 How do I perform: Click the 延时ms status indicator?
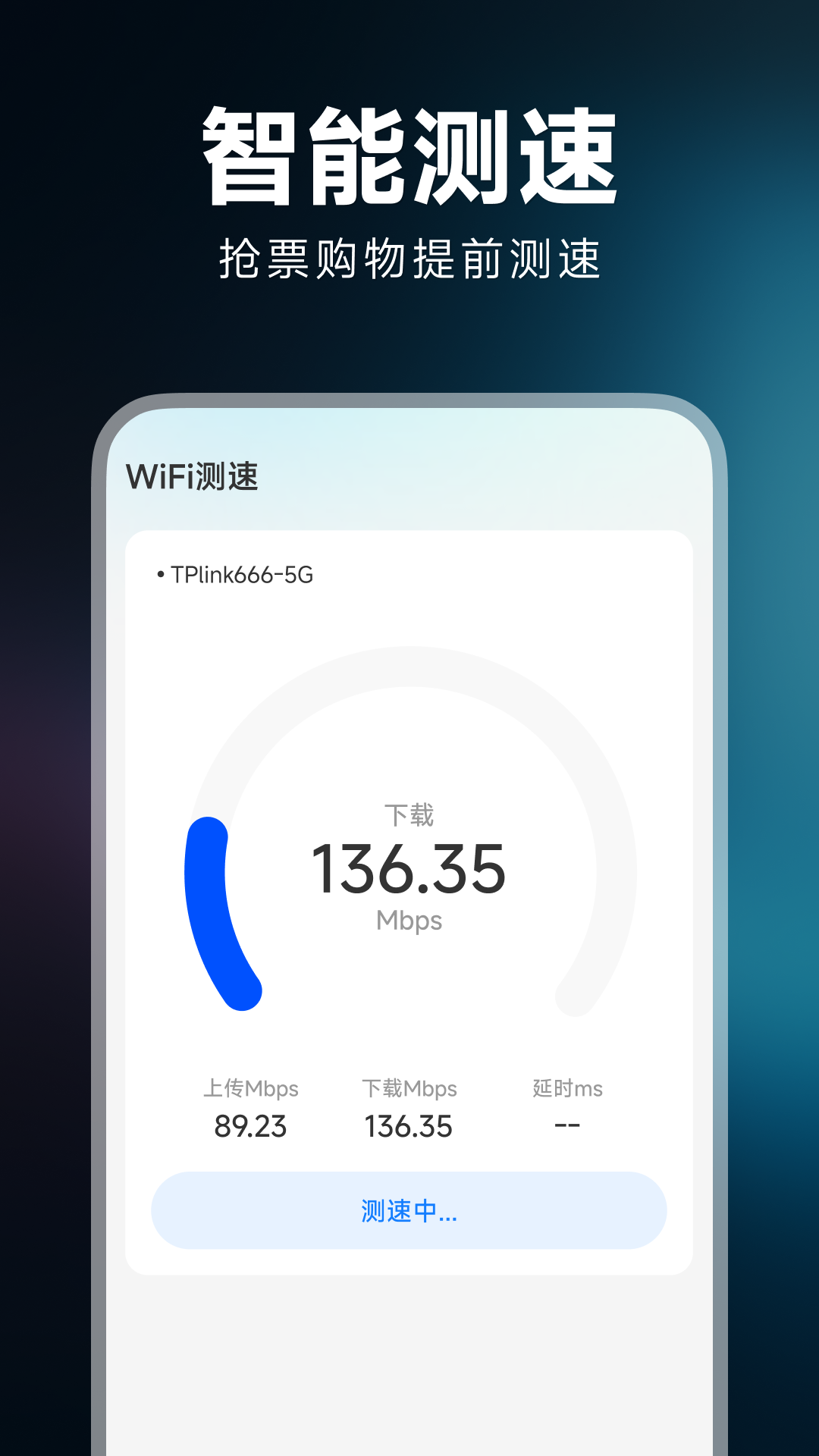(568, 1087)
